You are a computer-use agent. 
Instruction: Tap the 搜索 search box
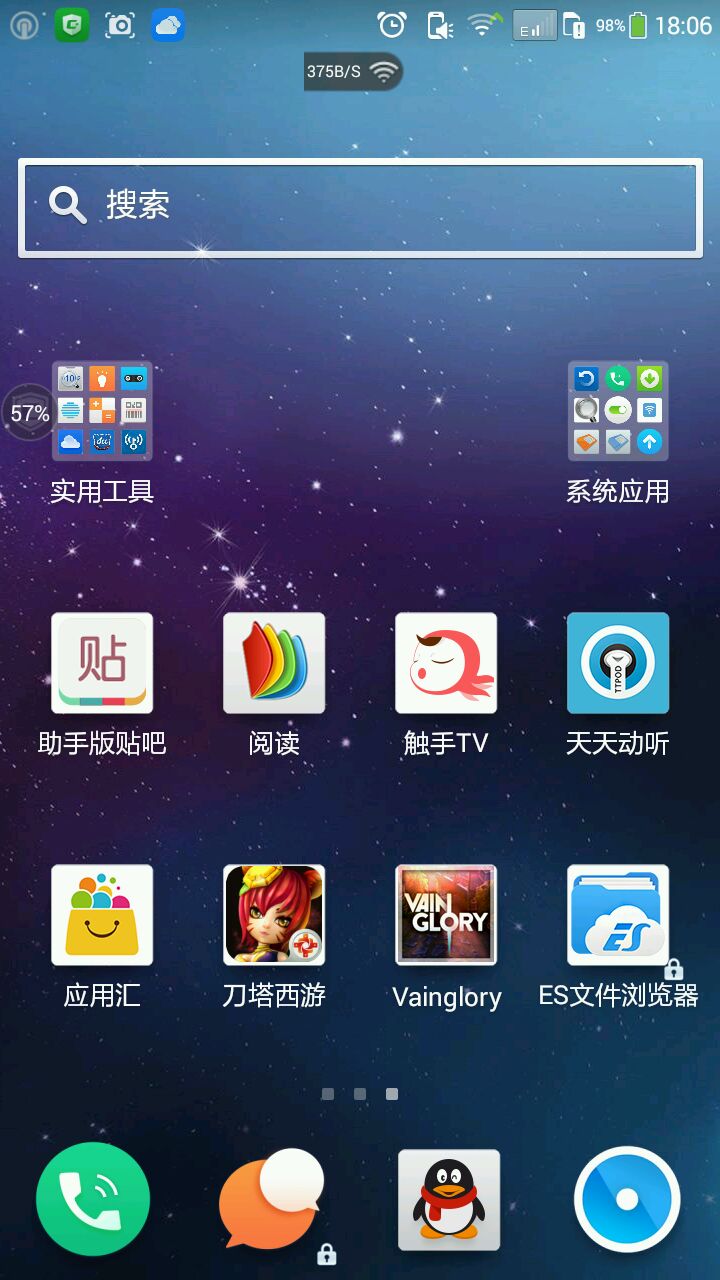coord(360,207)
